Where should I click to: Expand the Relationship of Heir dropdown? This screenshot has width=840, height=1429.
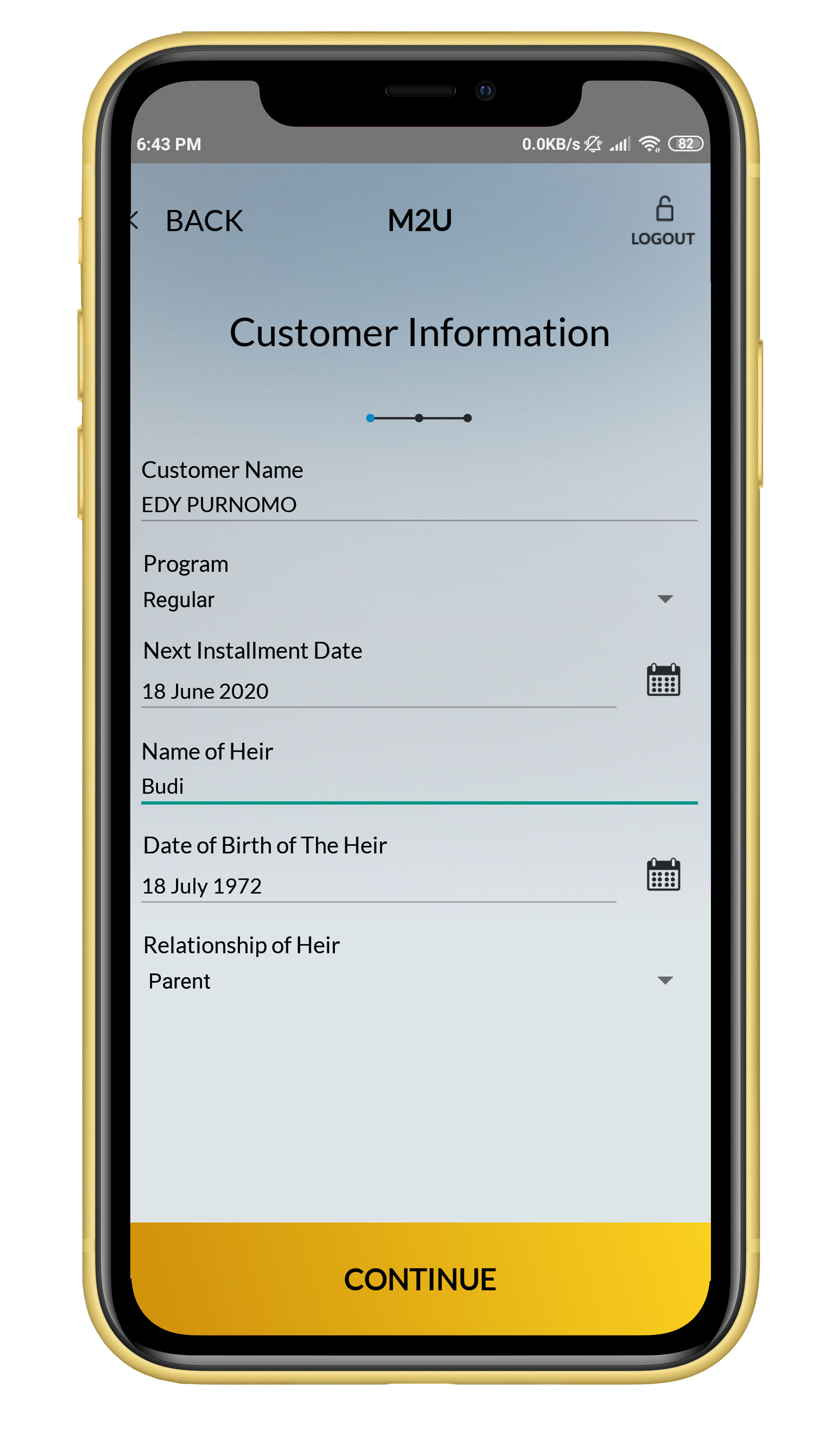408,982
